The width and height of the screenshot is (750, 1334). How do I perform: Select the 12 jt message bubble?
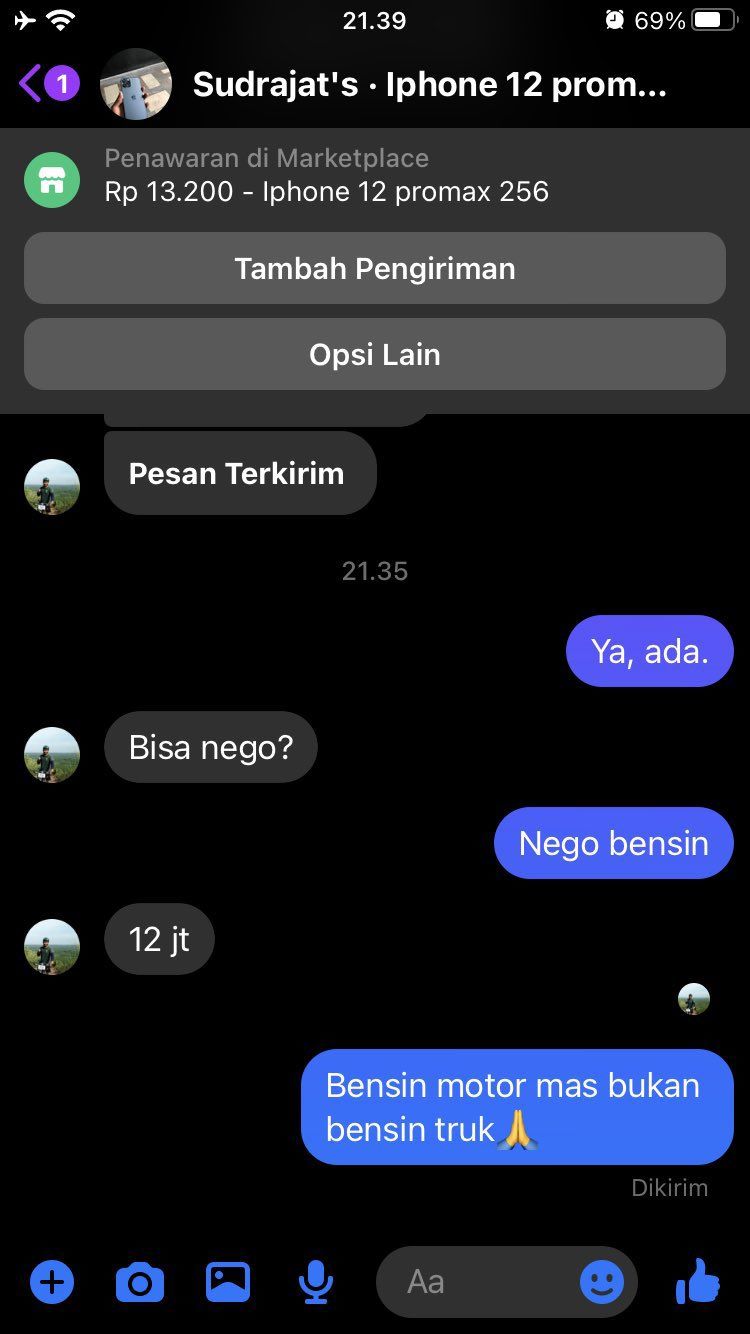(x=158, y=939)
